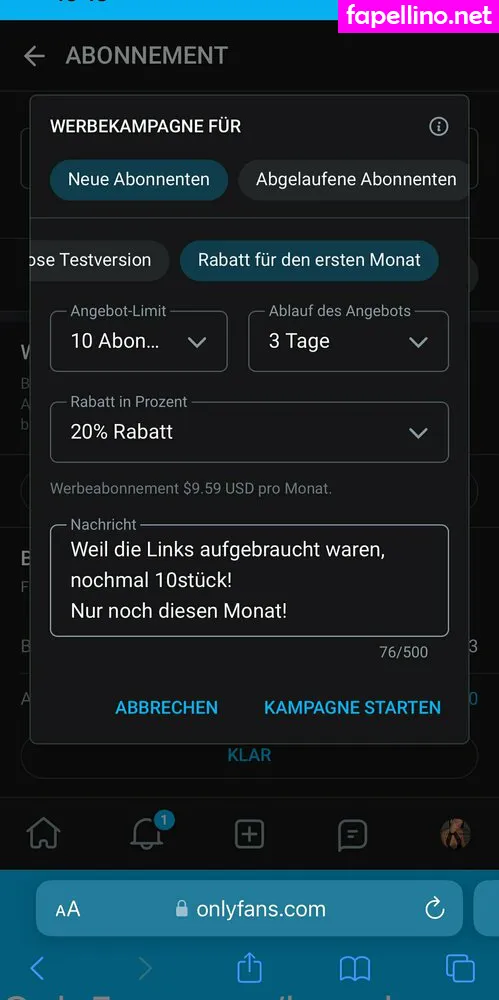The width and height of the screenshot is (499, 1000).
Task: Choose the Abgelaufene Abonnenten chip
Action: [x=354, y=180]
